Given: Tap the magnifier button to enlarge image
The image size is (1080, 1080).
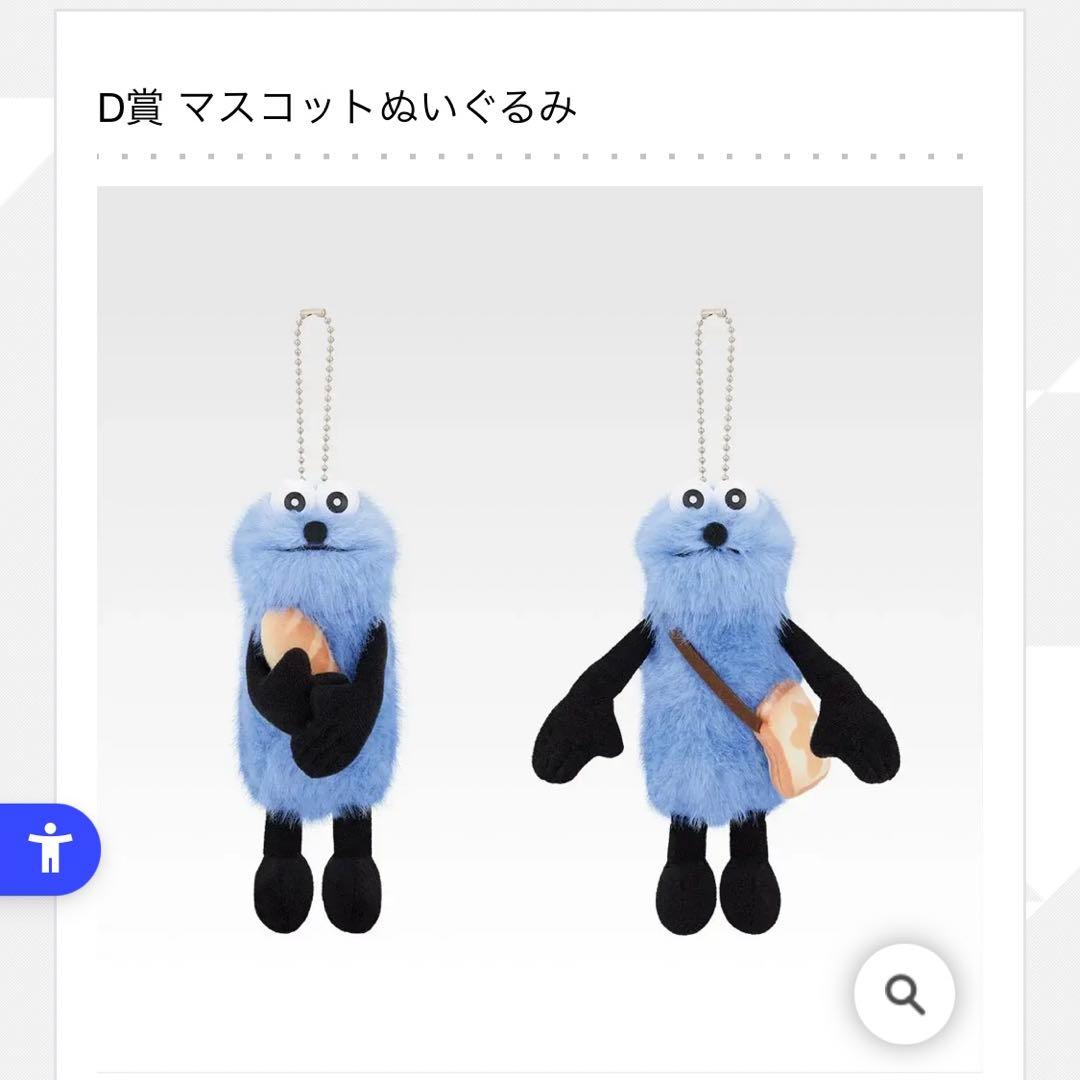Looking at the screenshot, I should pyautogui.click(x=904, y=994).
